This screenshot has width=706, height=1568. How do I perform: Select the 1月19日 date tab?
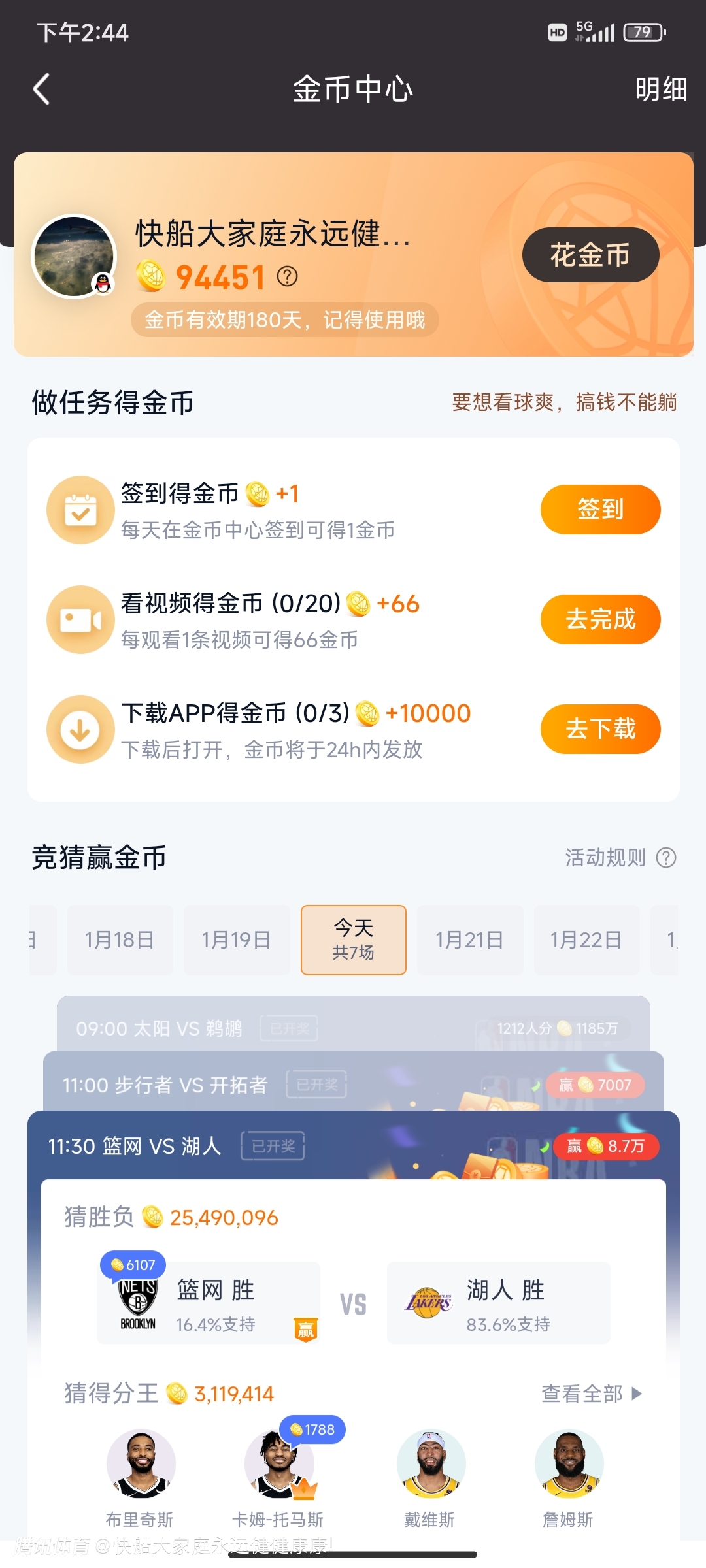tap(236, 940)
